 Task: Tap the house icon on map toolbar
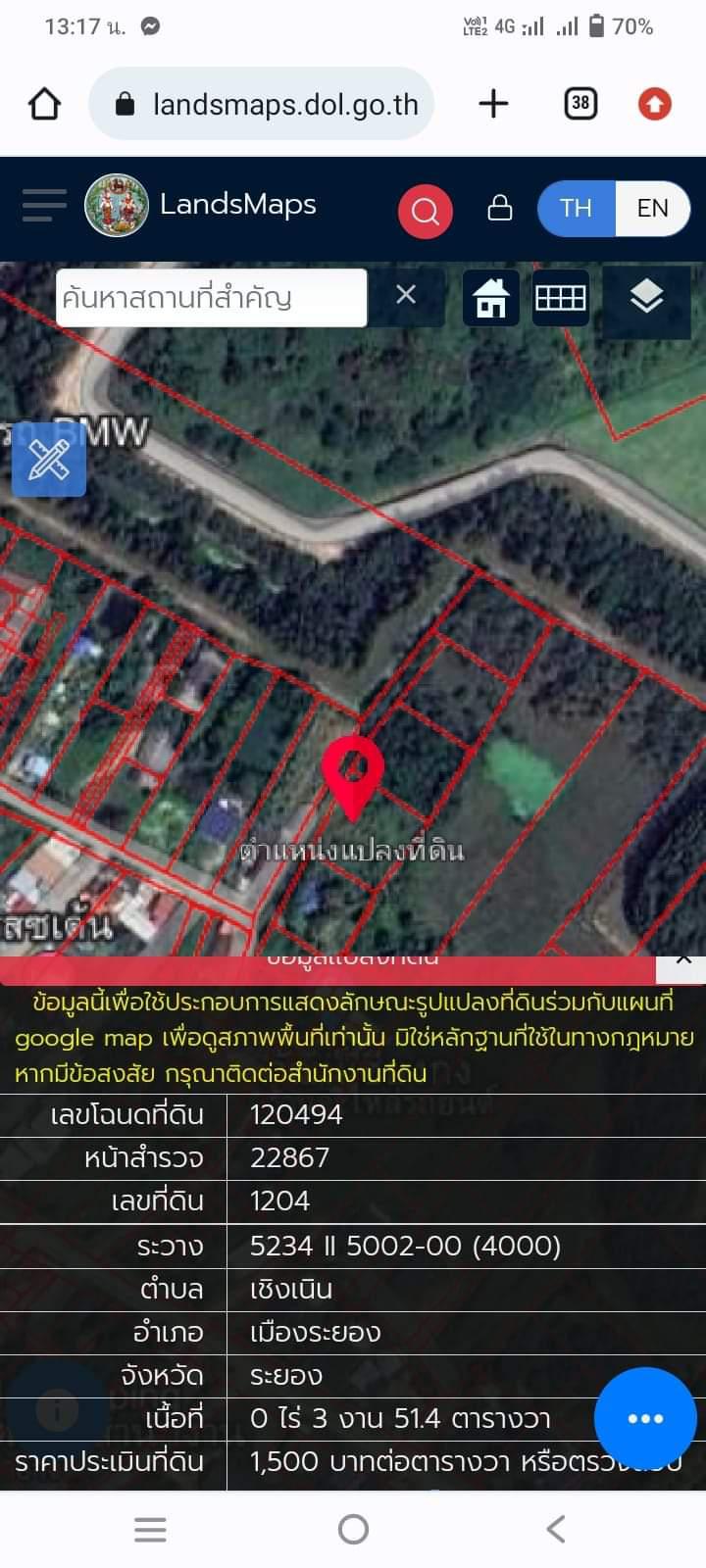point(491,298)
